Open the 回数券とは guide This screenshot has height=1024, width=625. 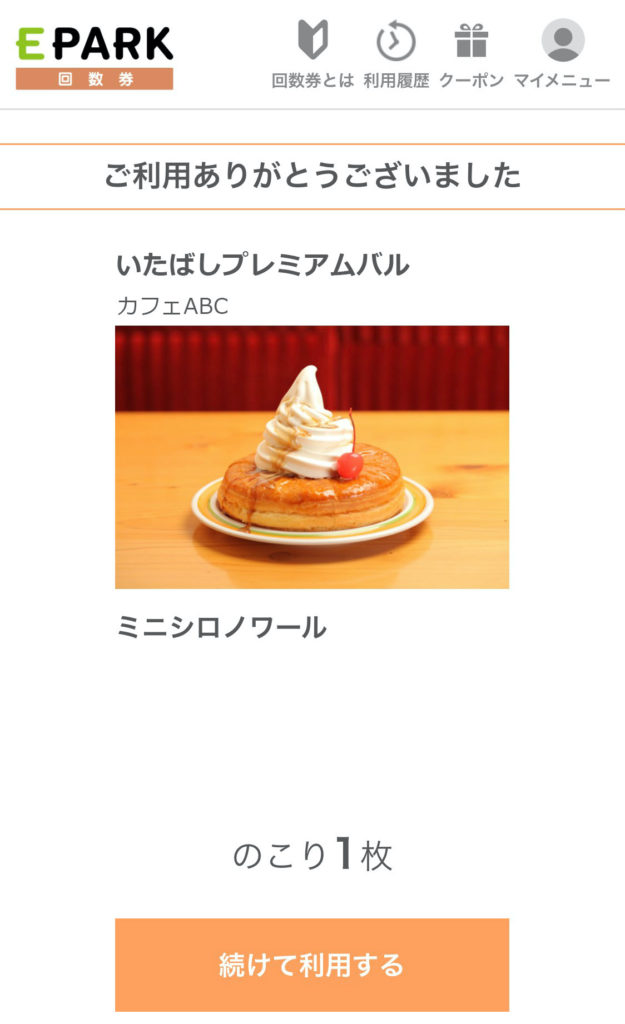coord(312,55)
